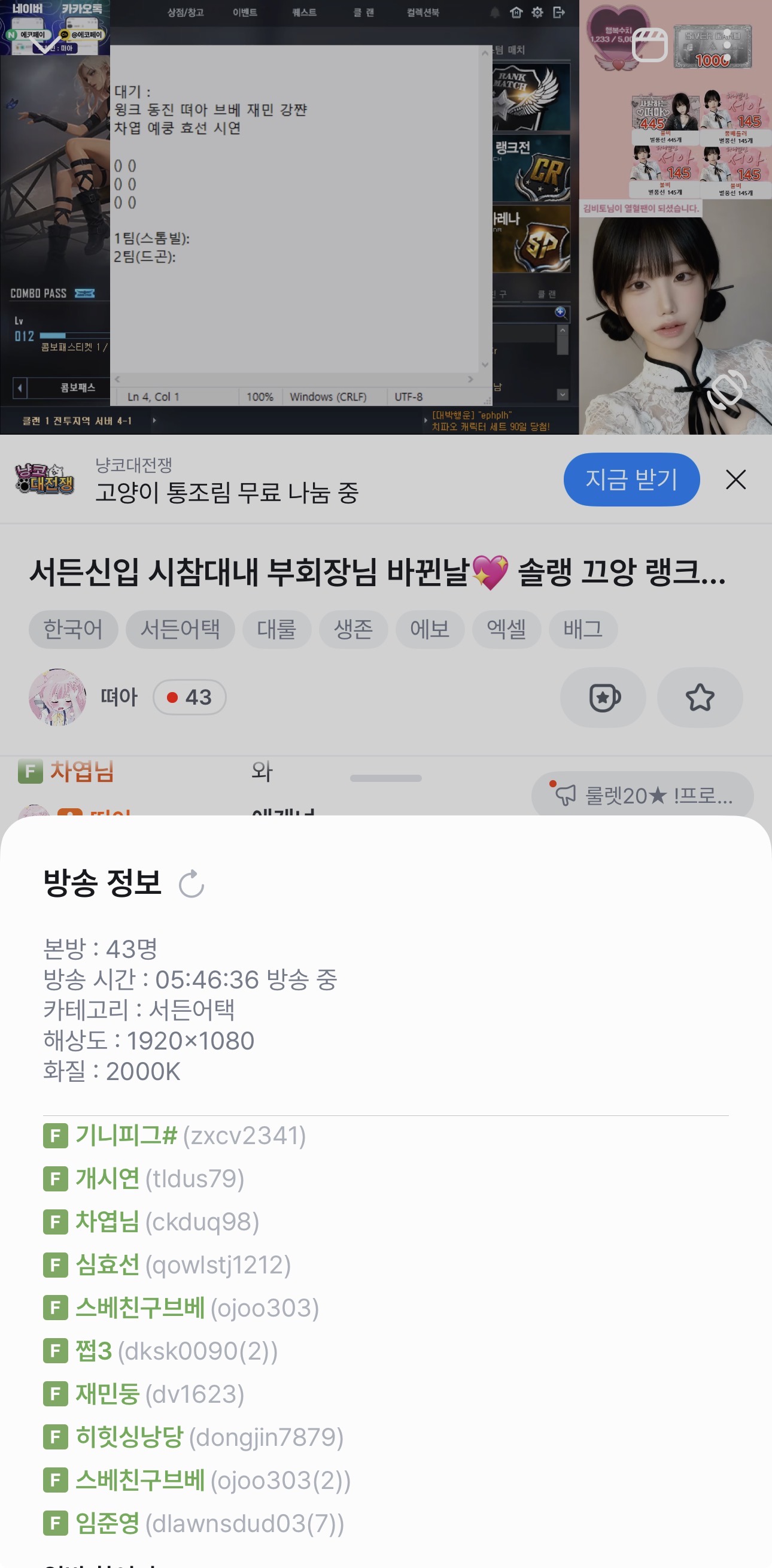The image size is (772, 1568).
Task: Dismiss the 냥코대전쟁 ad banner
Action: point(735,480)
